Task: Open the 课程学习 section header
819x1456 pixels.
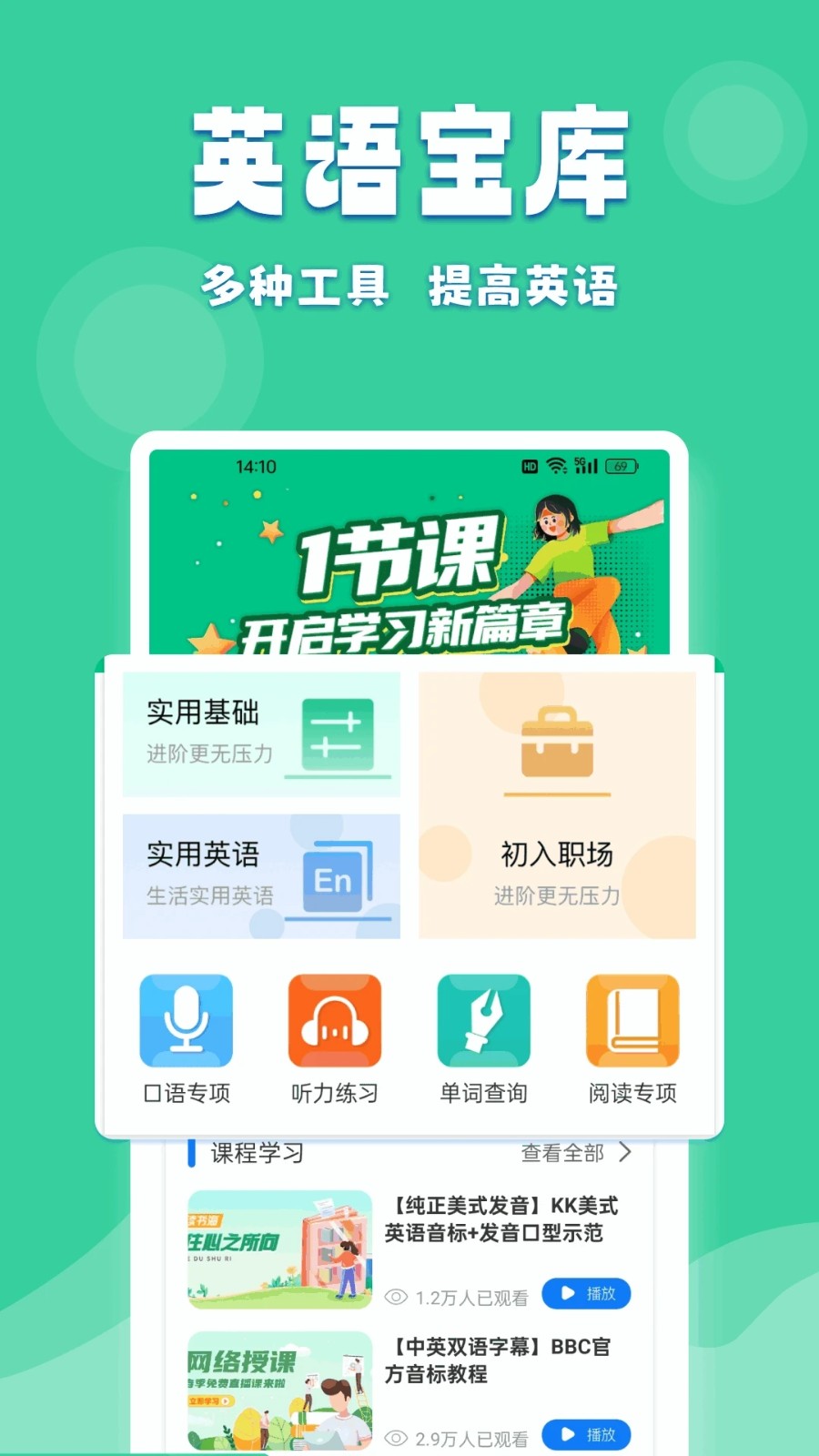Action: (256, 1152)
